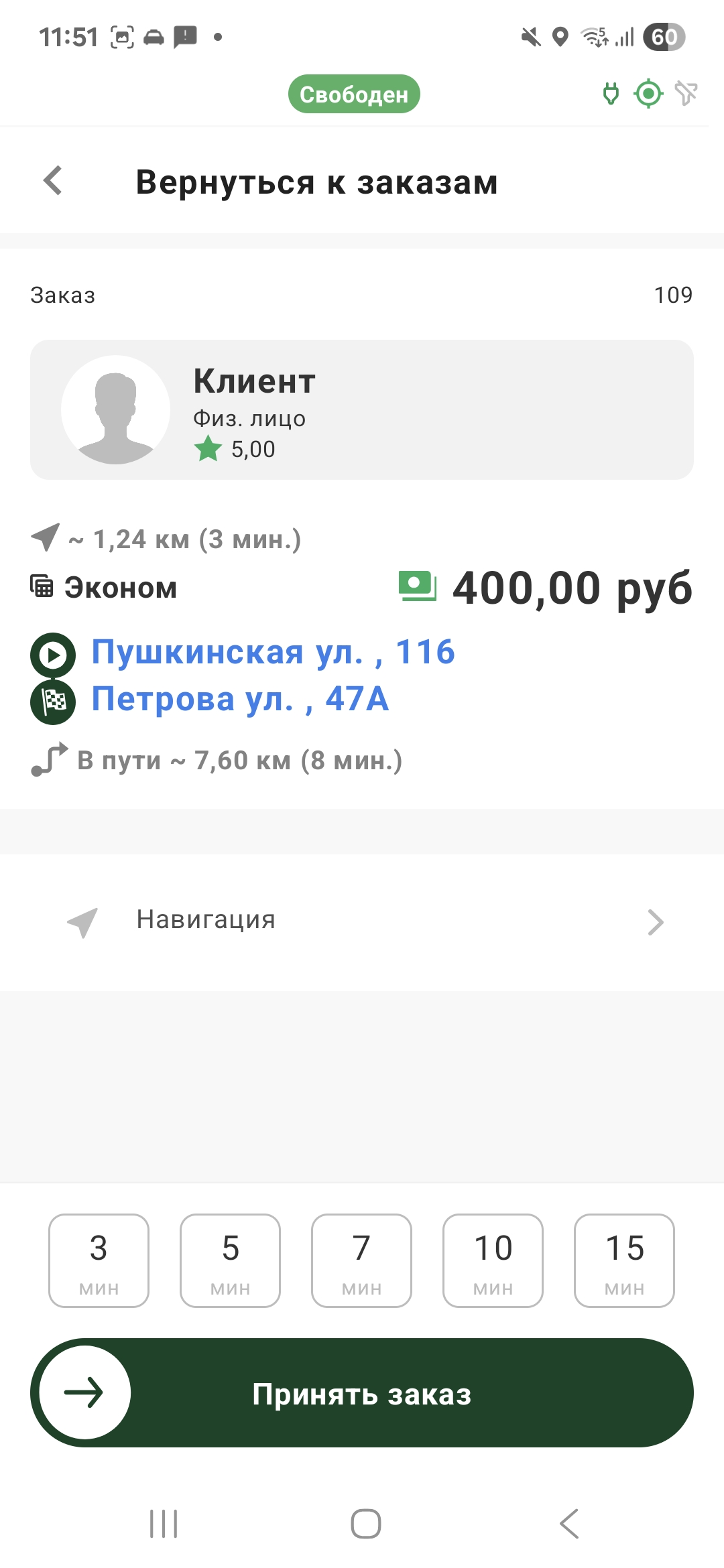This screenshot has width=724, height=1568.
Task: Go back to the orders list
Action: tap(53, 181)
